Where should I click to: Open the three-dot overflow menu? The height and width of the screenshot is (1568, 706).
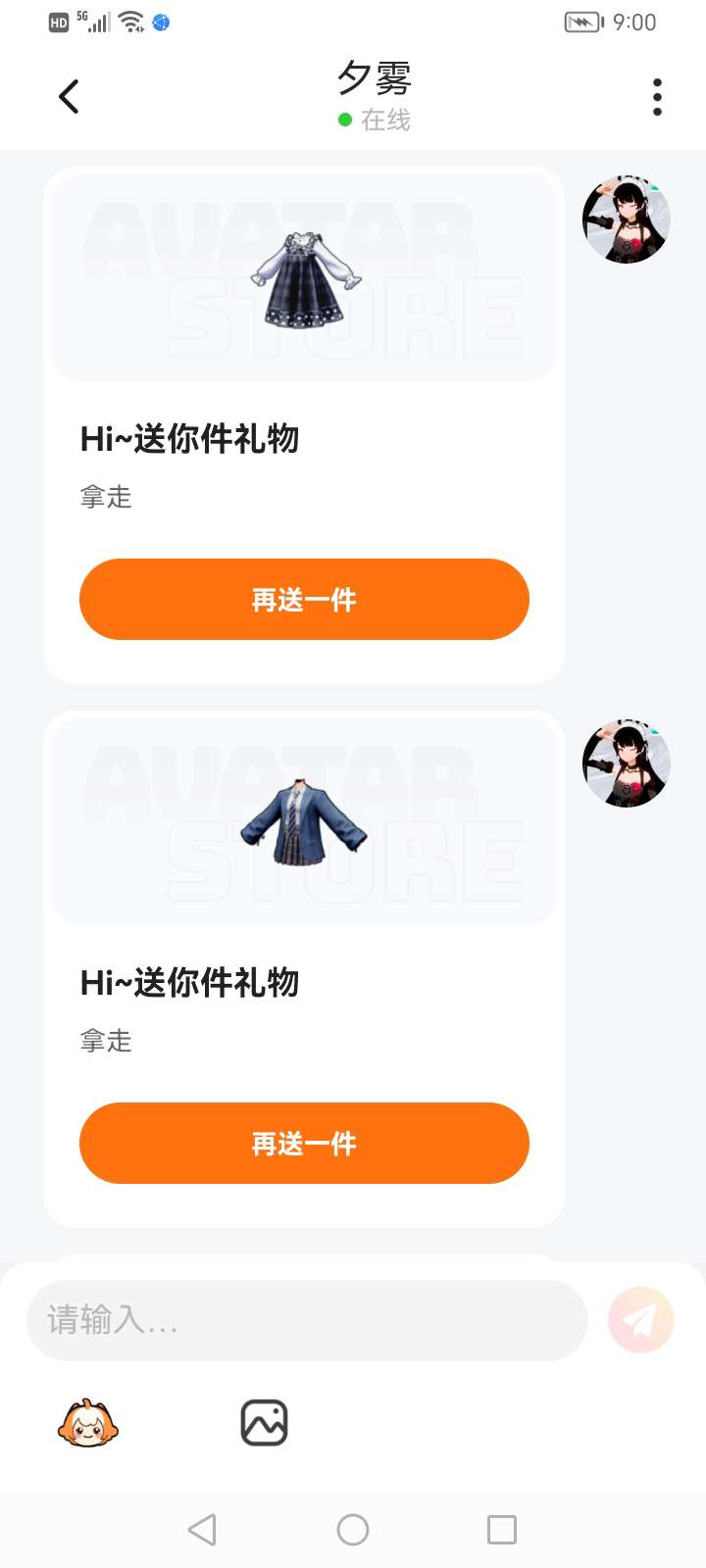pyautogui.click(x=657, y=97)
